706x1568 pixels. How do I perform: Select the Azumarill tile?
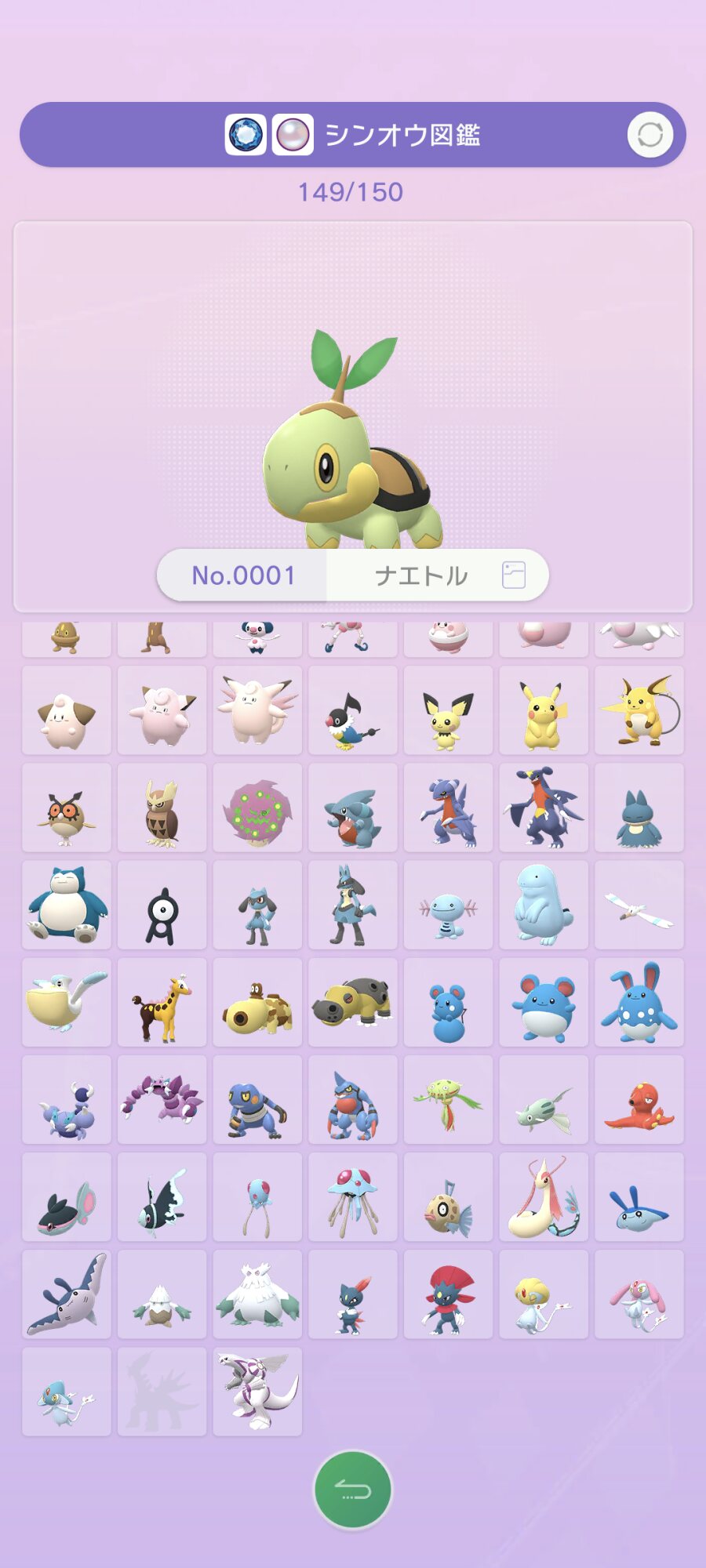[639, 1002]
